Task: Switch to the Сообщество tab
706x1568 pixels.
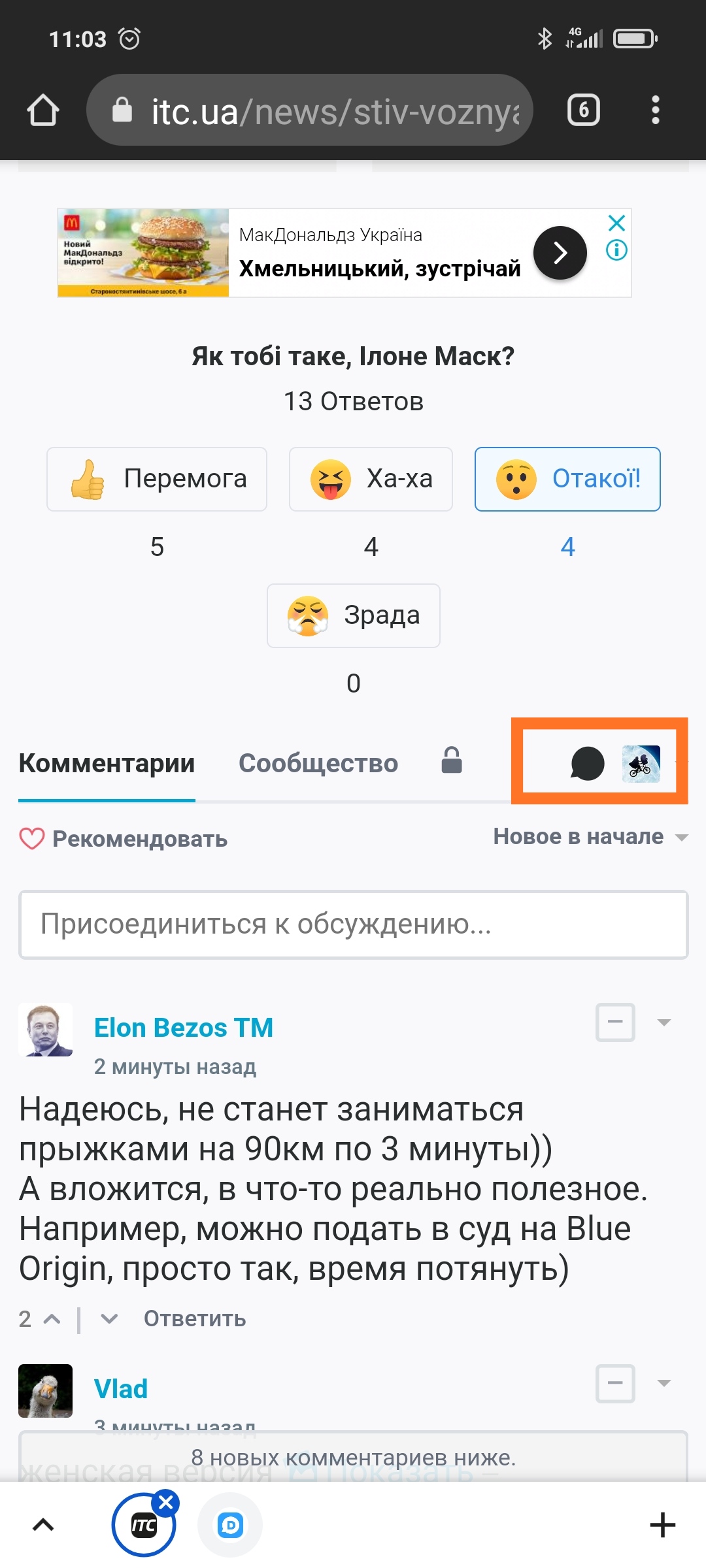Action: [318, 763]
